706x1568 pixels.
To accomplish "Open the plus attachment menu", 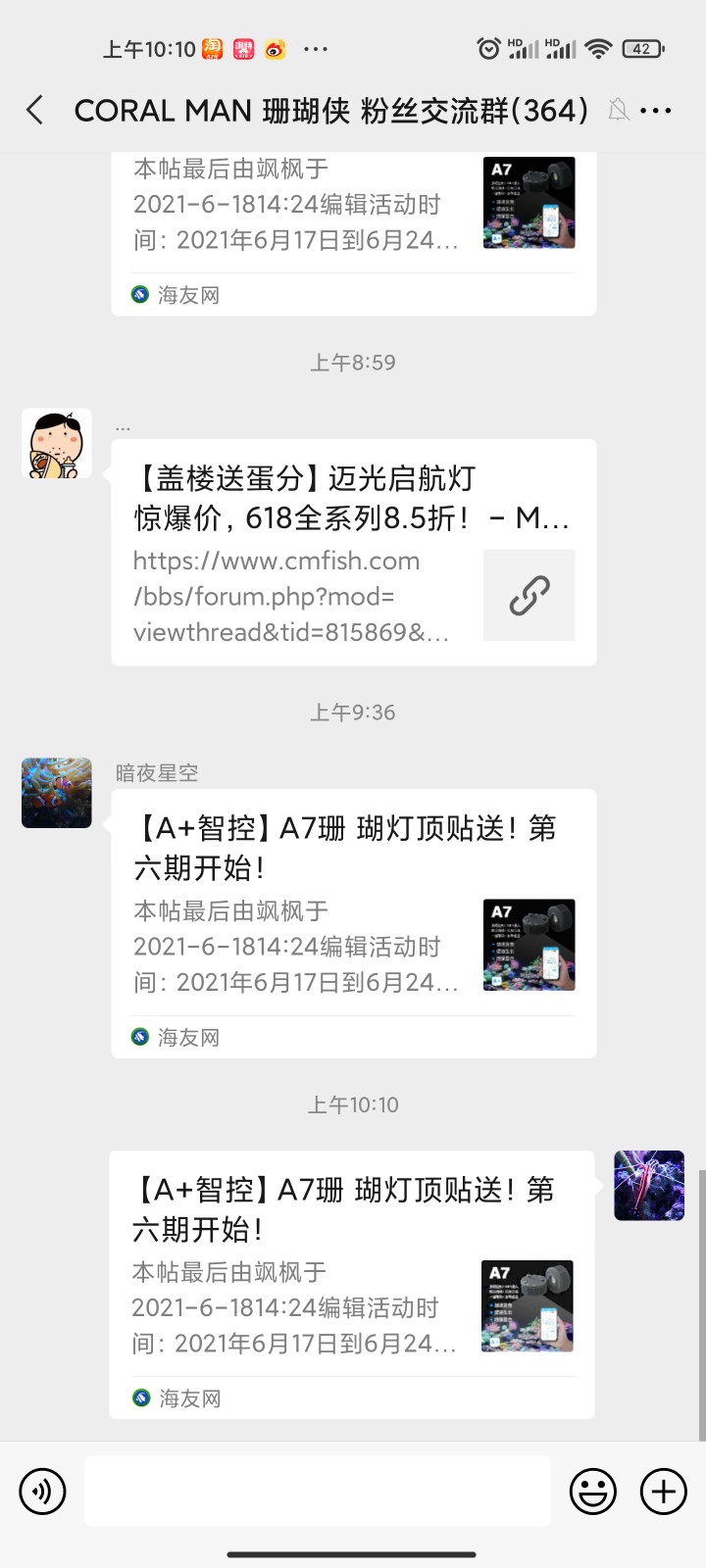I will pyautogui.click(x=664, y=1492).
